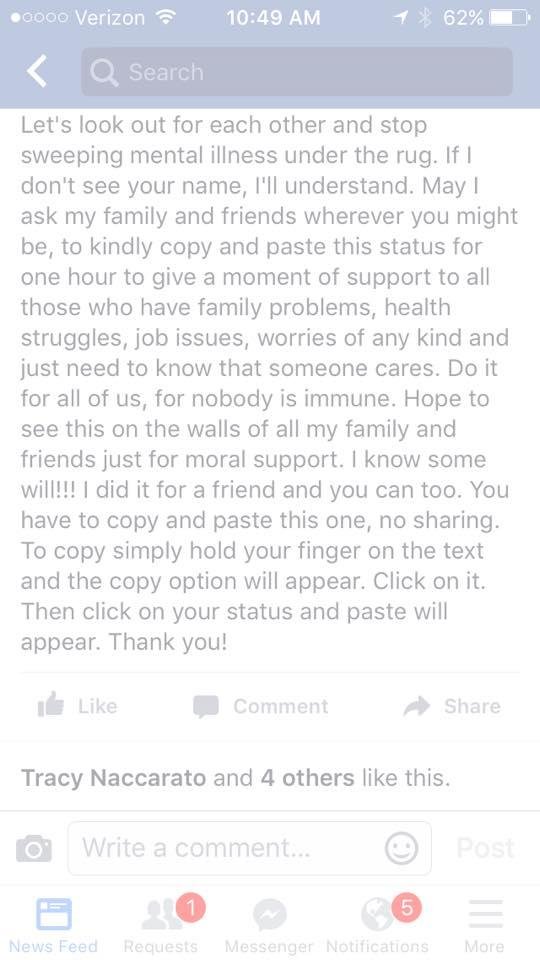Open the Notifications tab
This screenshot has height=960, width=540.
click(378, 924)
